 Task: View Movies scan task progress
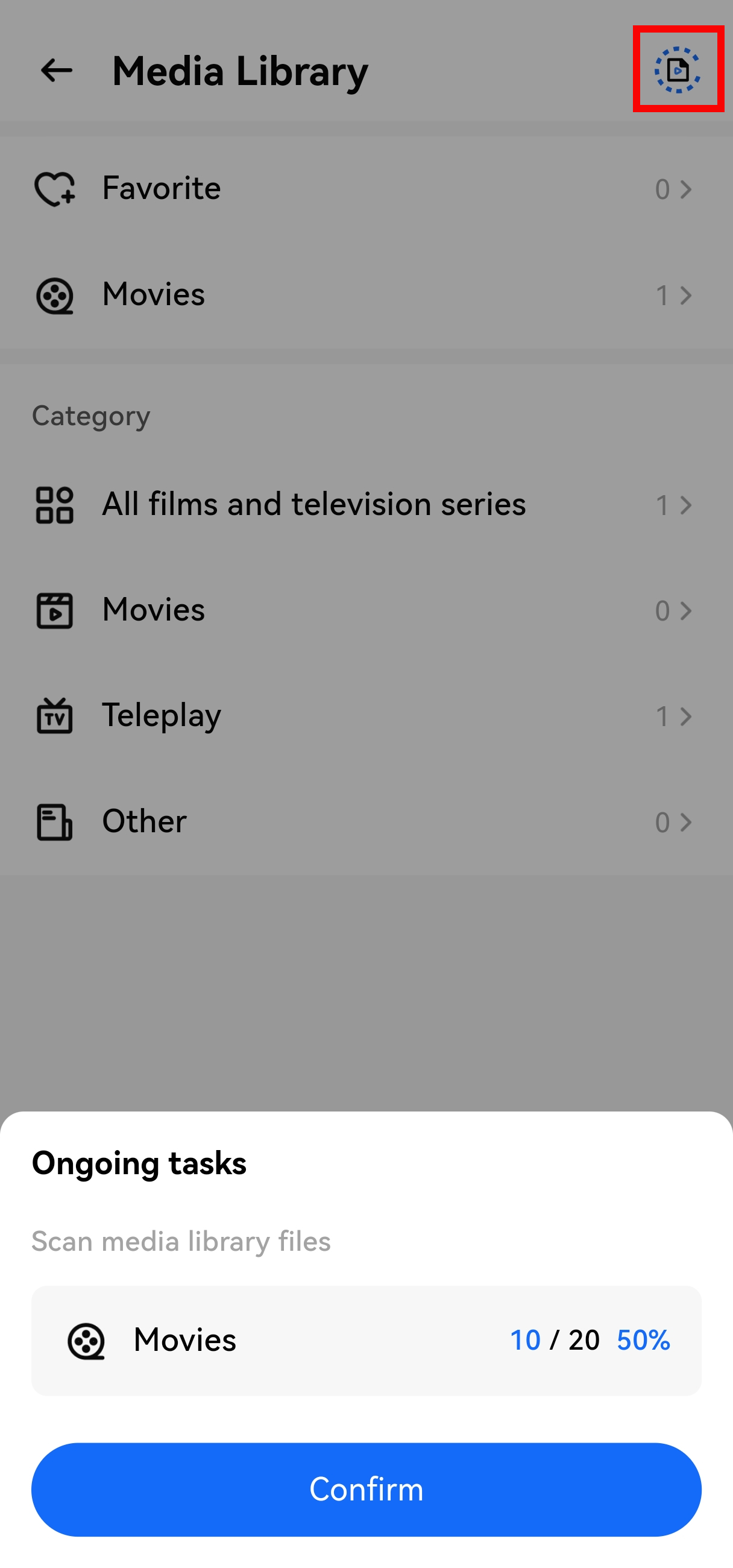(x=366, y=1340)
